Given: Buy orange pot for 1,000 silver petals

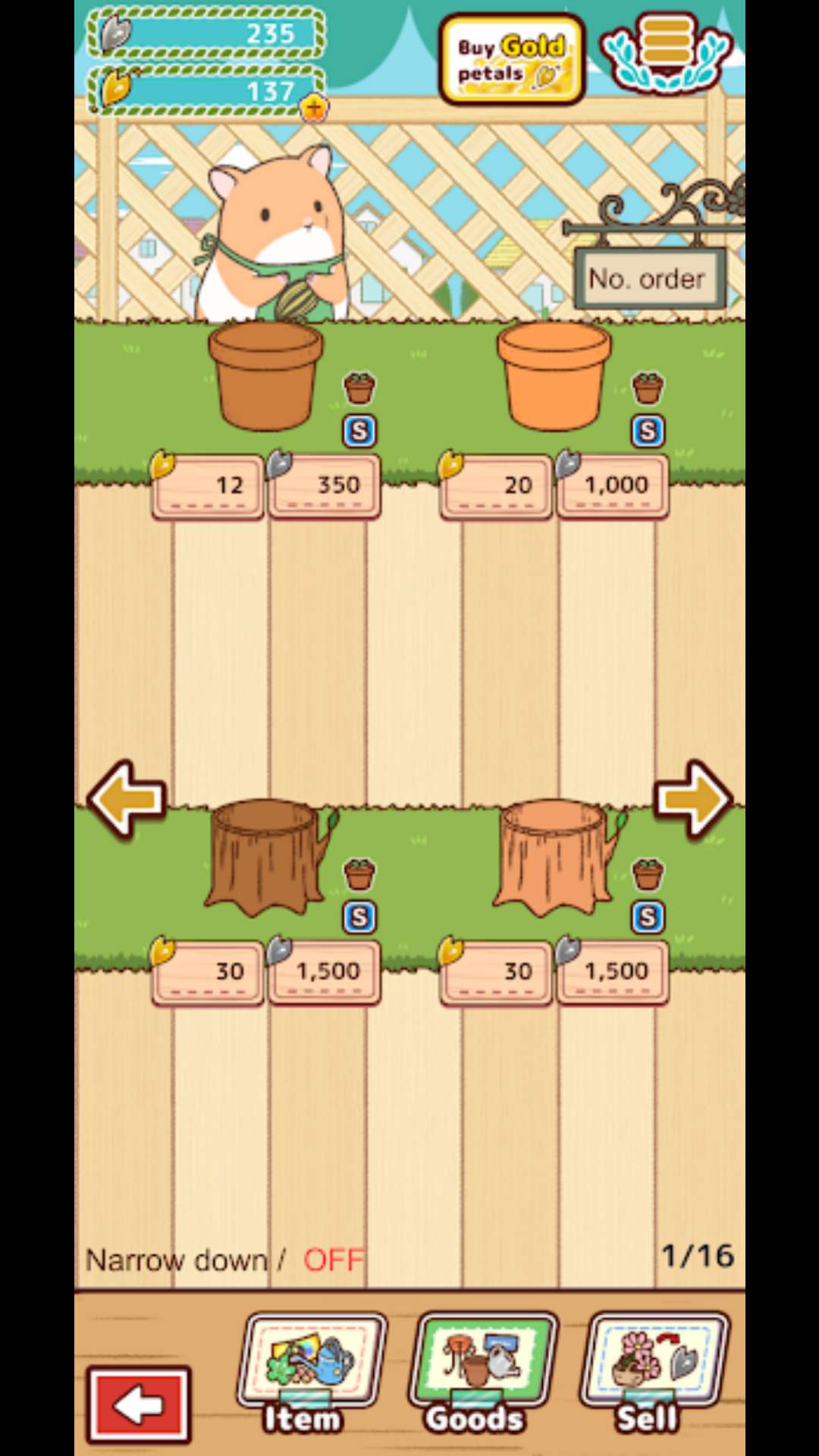Looking at the screenshot, I should point(613,485).
